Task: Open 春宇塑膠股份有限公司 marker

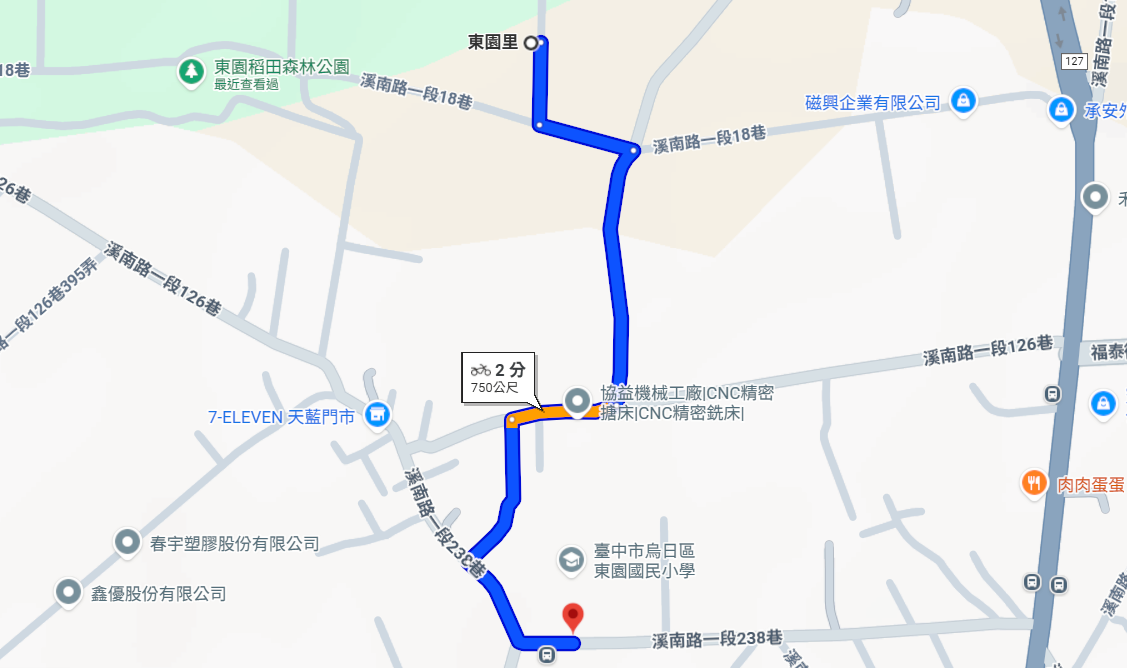Action: tap(128, 543)
